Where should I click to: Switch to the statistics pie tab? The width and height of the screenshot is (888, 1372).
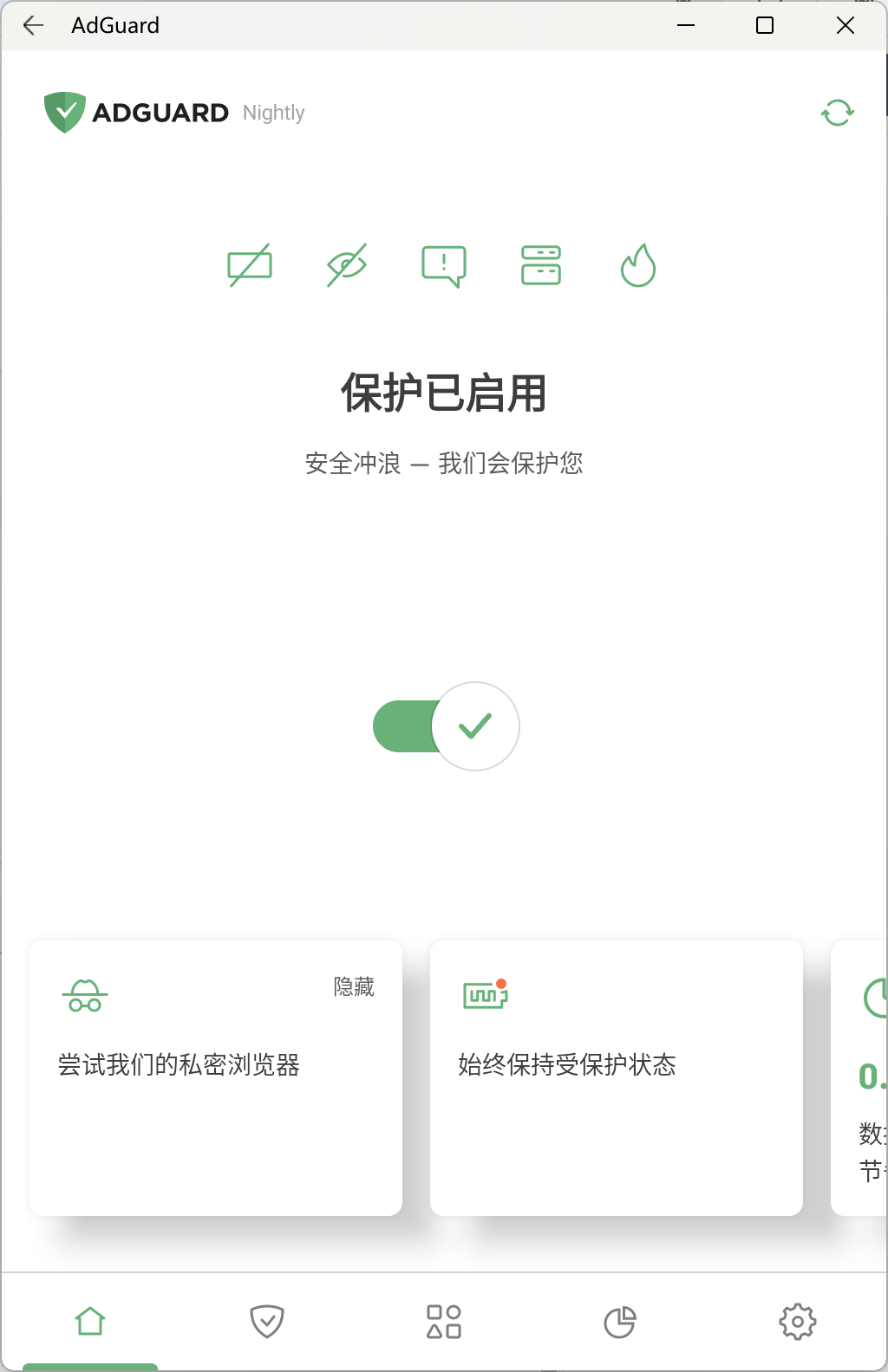620,1322
